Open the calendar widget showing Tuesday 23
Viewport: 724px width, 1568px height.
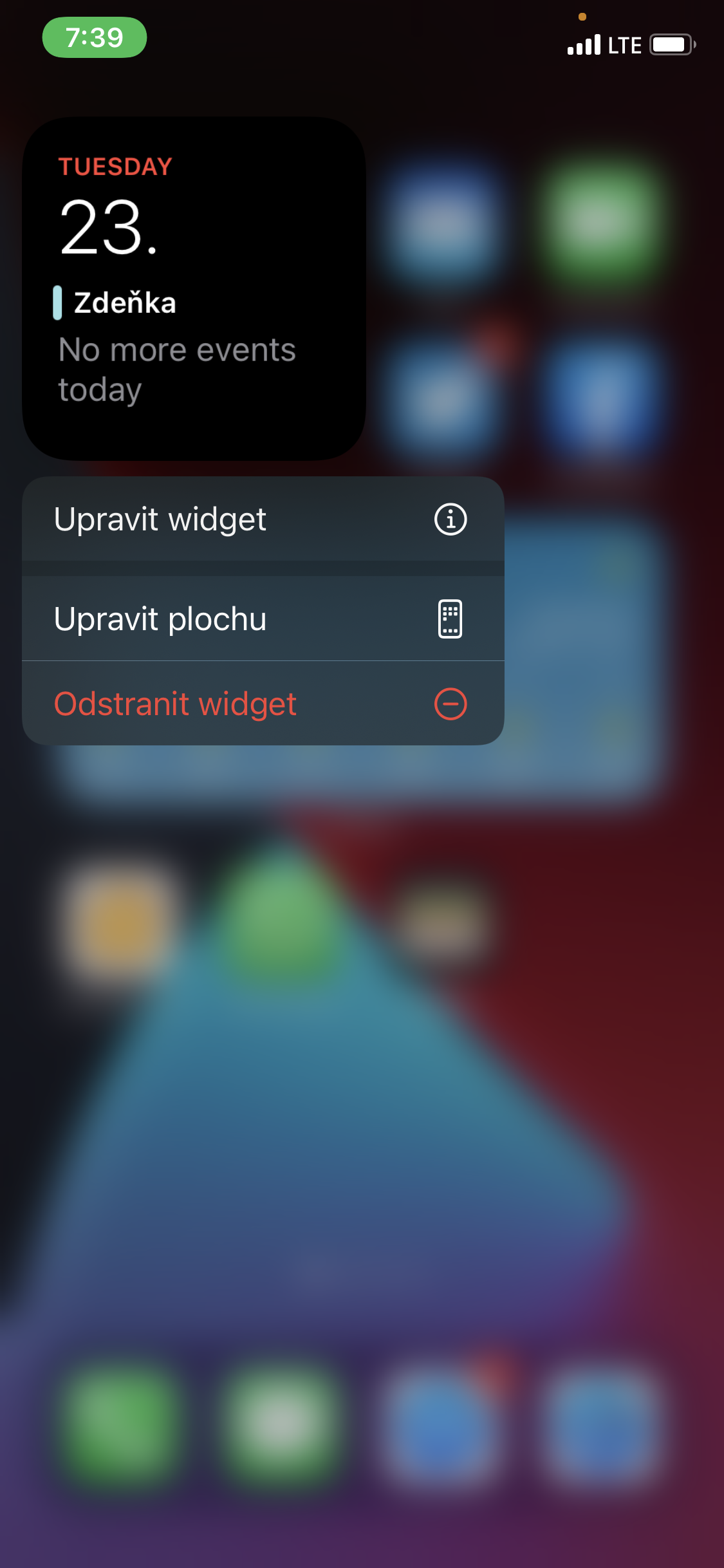[194, 288]
